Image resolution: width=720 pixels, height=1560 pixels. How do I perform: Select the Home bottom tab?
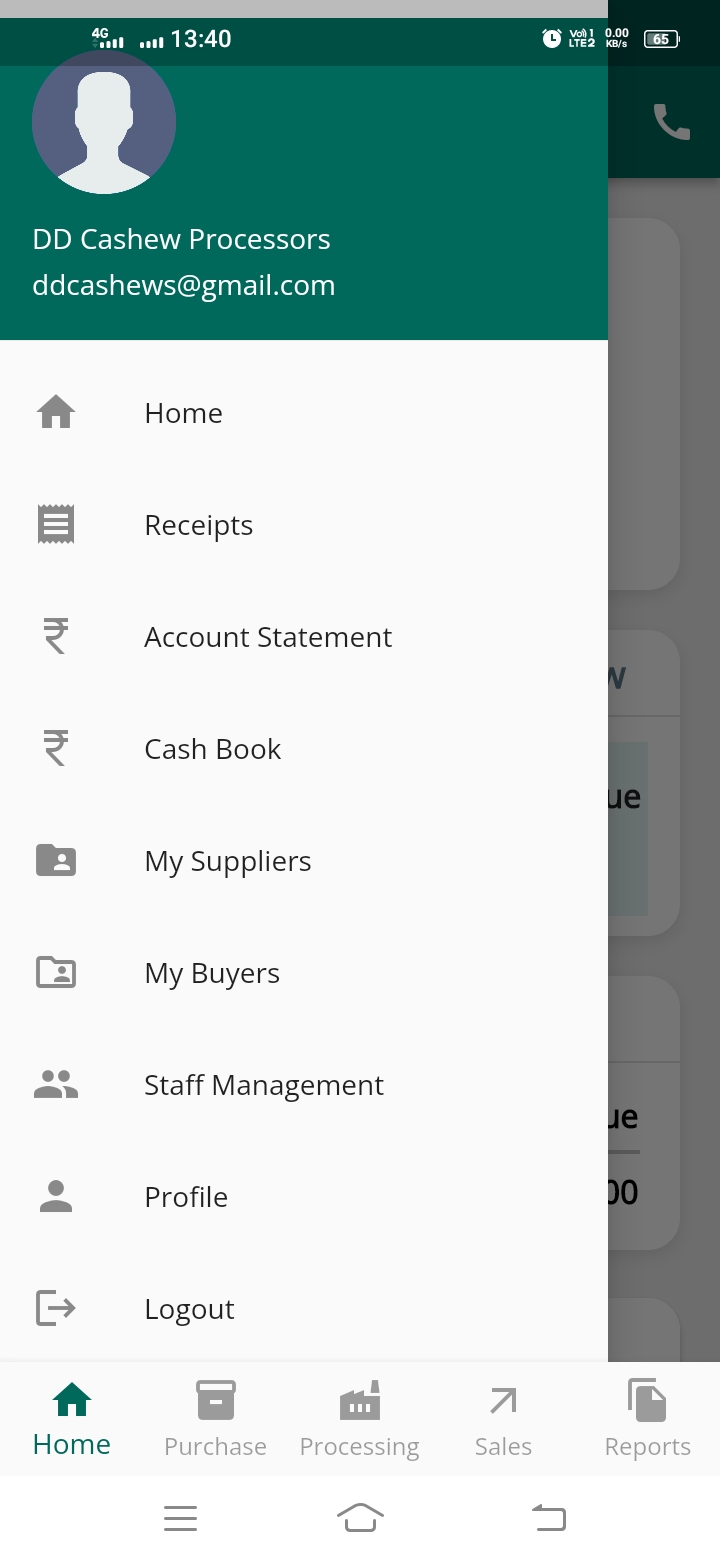point(72,1419)
